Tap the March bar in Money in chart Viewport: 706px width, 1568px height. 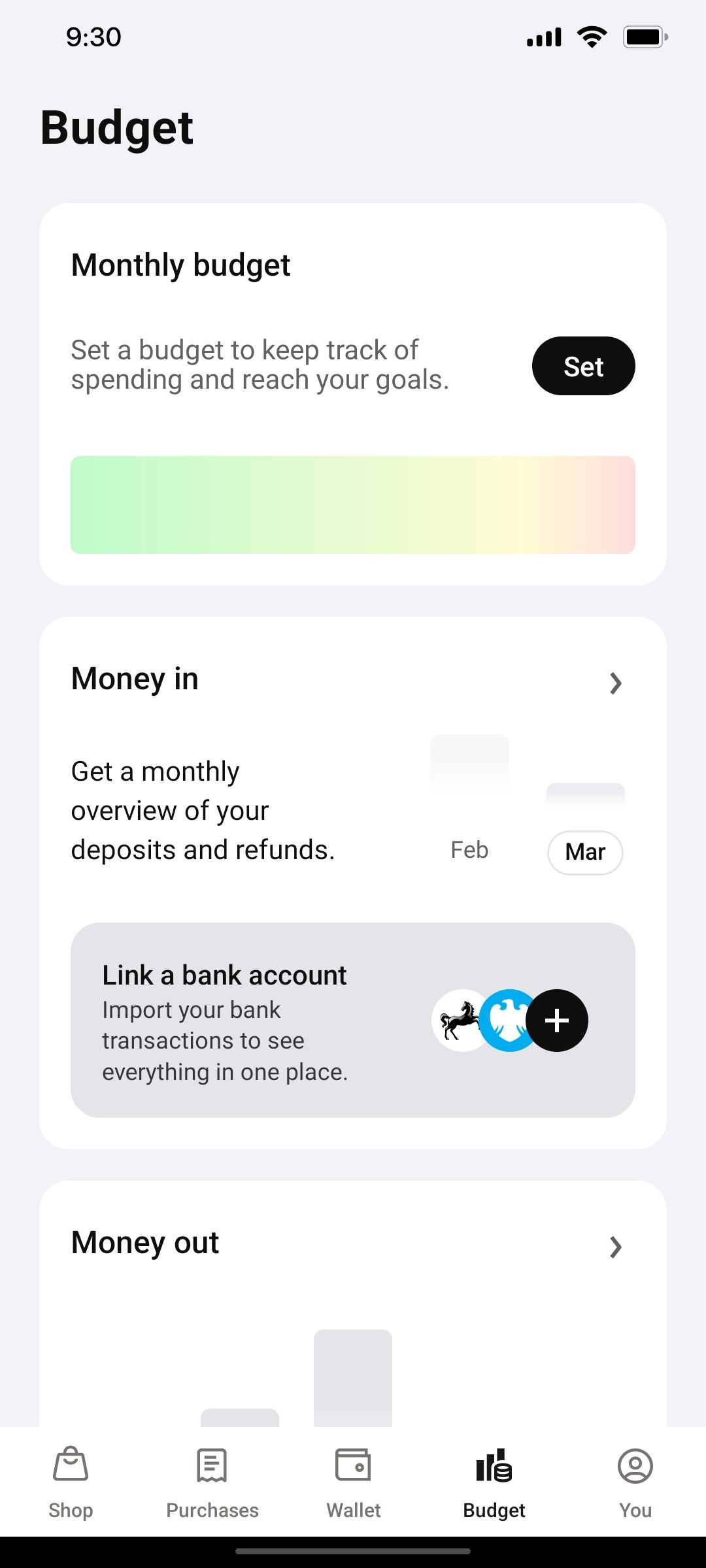pos(584,798)
